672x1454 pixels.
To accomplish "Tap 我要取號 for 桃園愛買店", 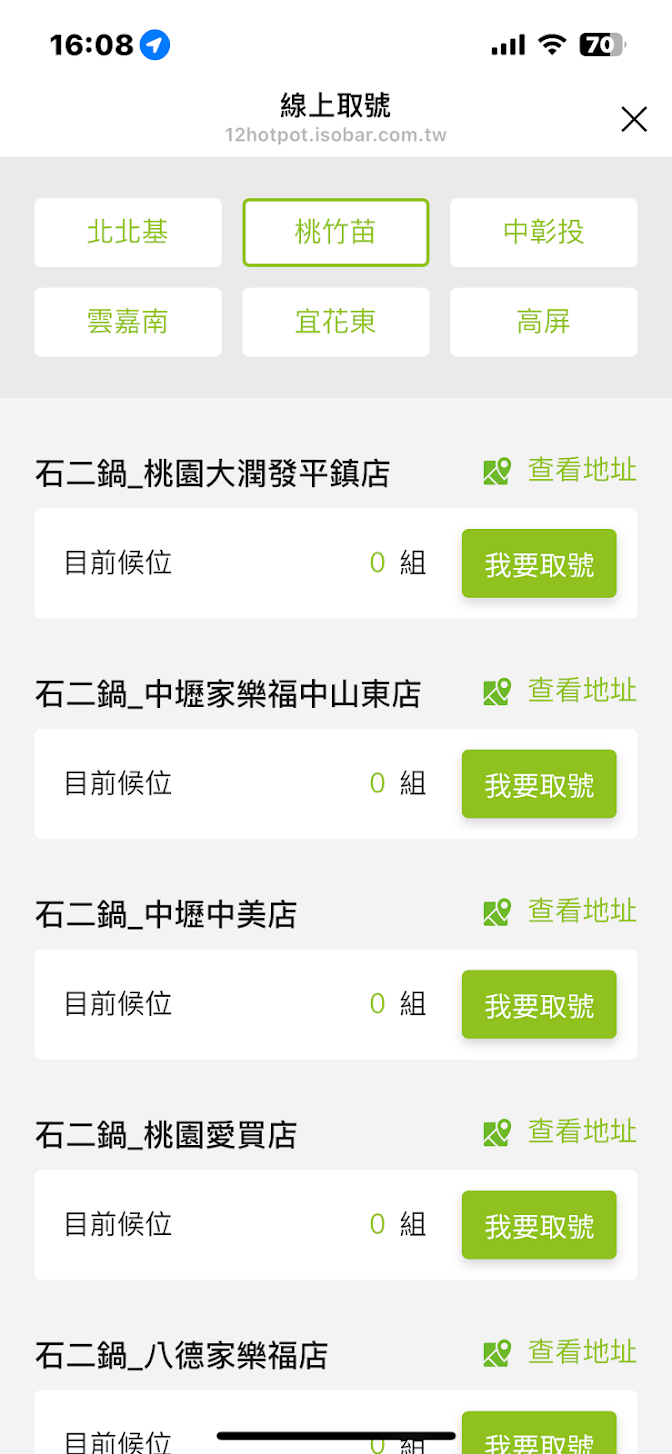I will pos(539,1225).
